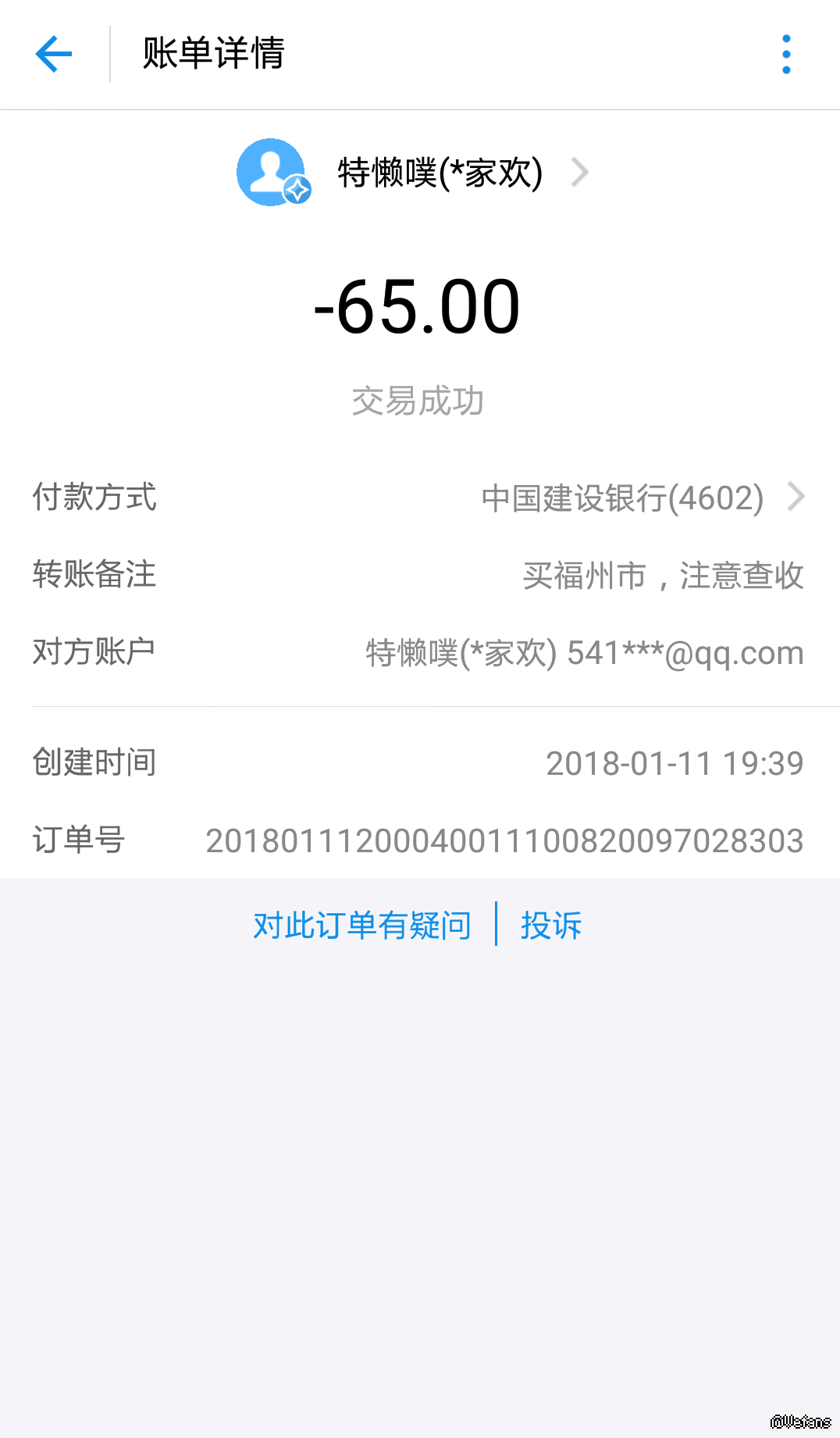The height and width of the screenshot is (1438, 840).
Task: Open the three-dot overflow menu
Action: (x=786, y=55)
